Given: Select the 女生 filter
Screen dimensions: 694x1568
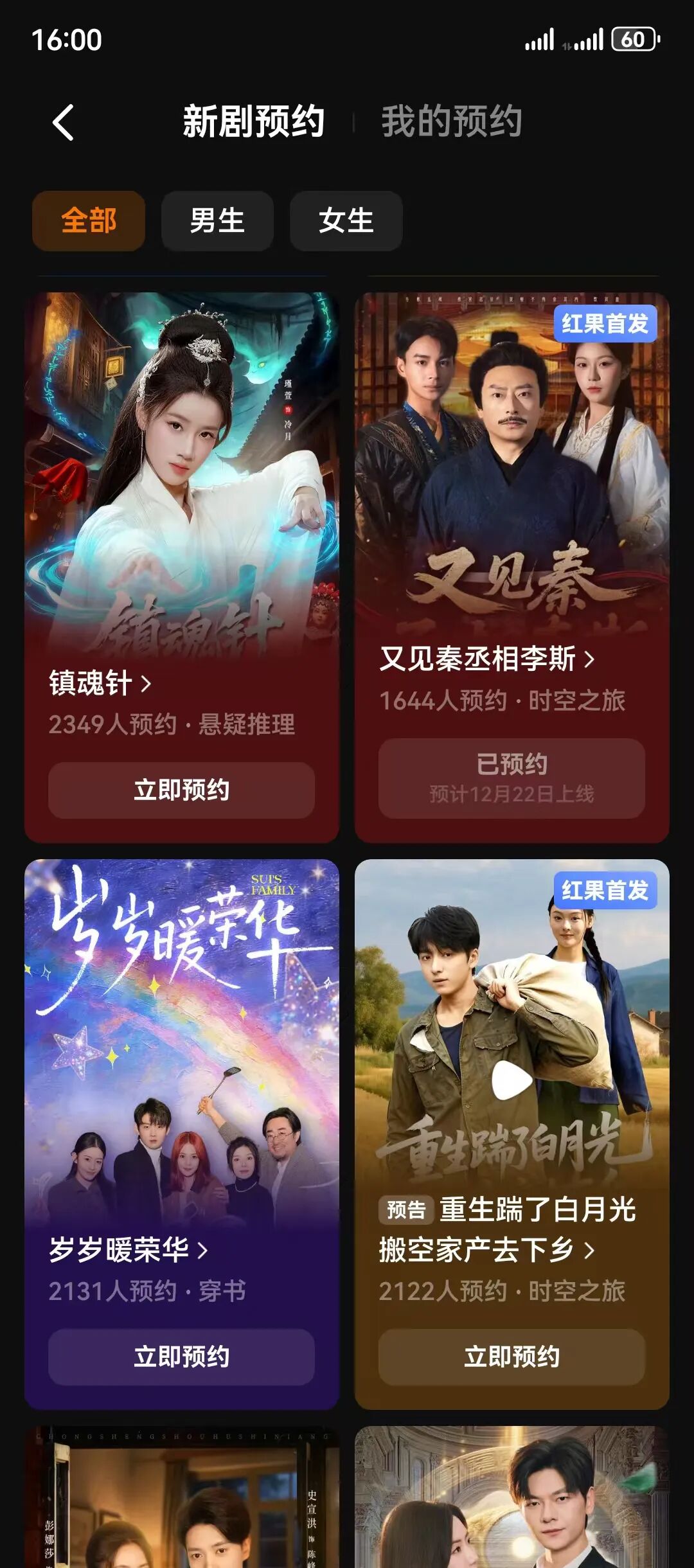Looking at the screenshot, I should (346, 220).
